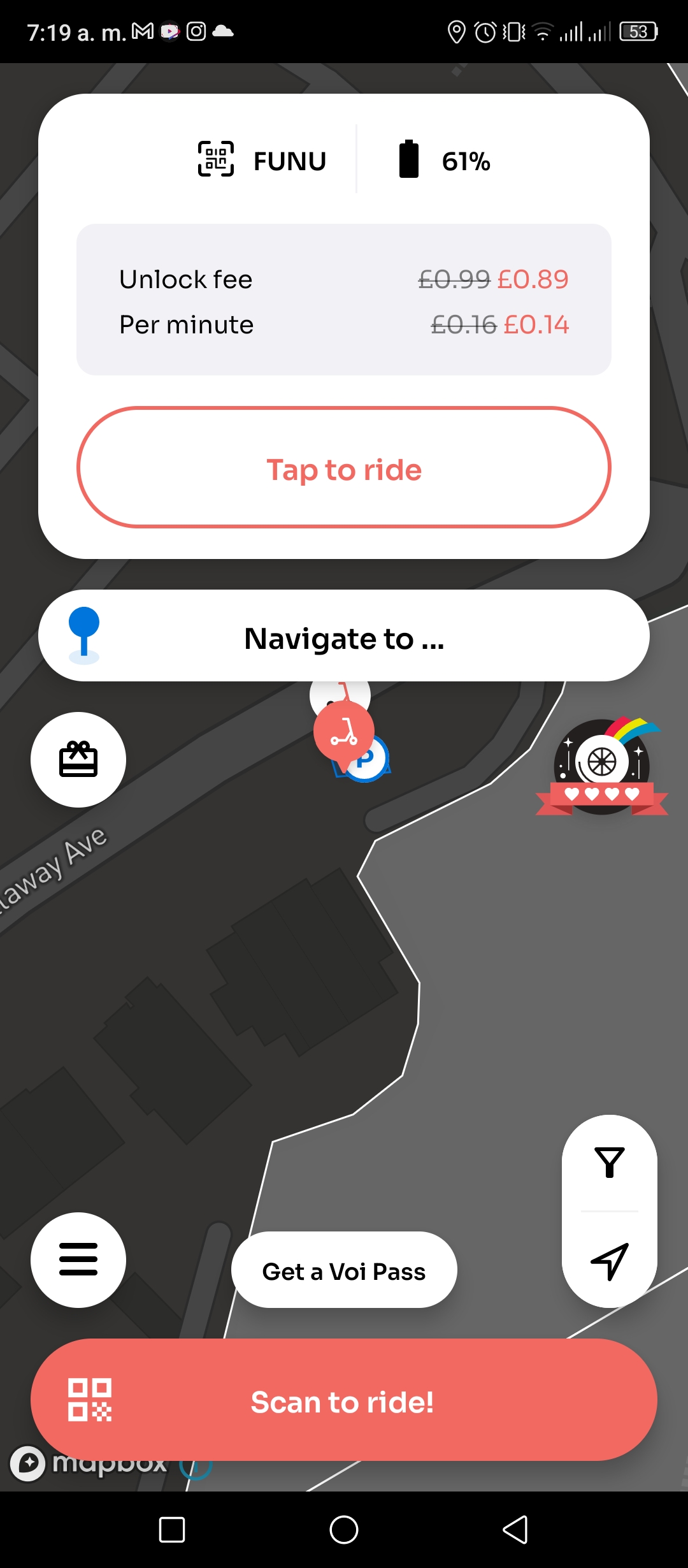Image resolution: width=688 pixels, height=1568 pixels.
Task: Open the rainbow wheel hearts badge
Action: click(x=602, y=766)
